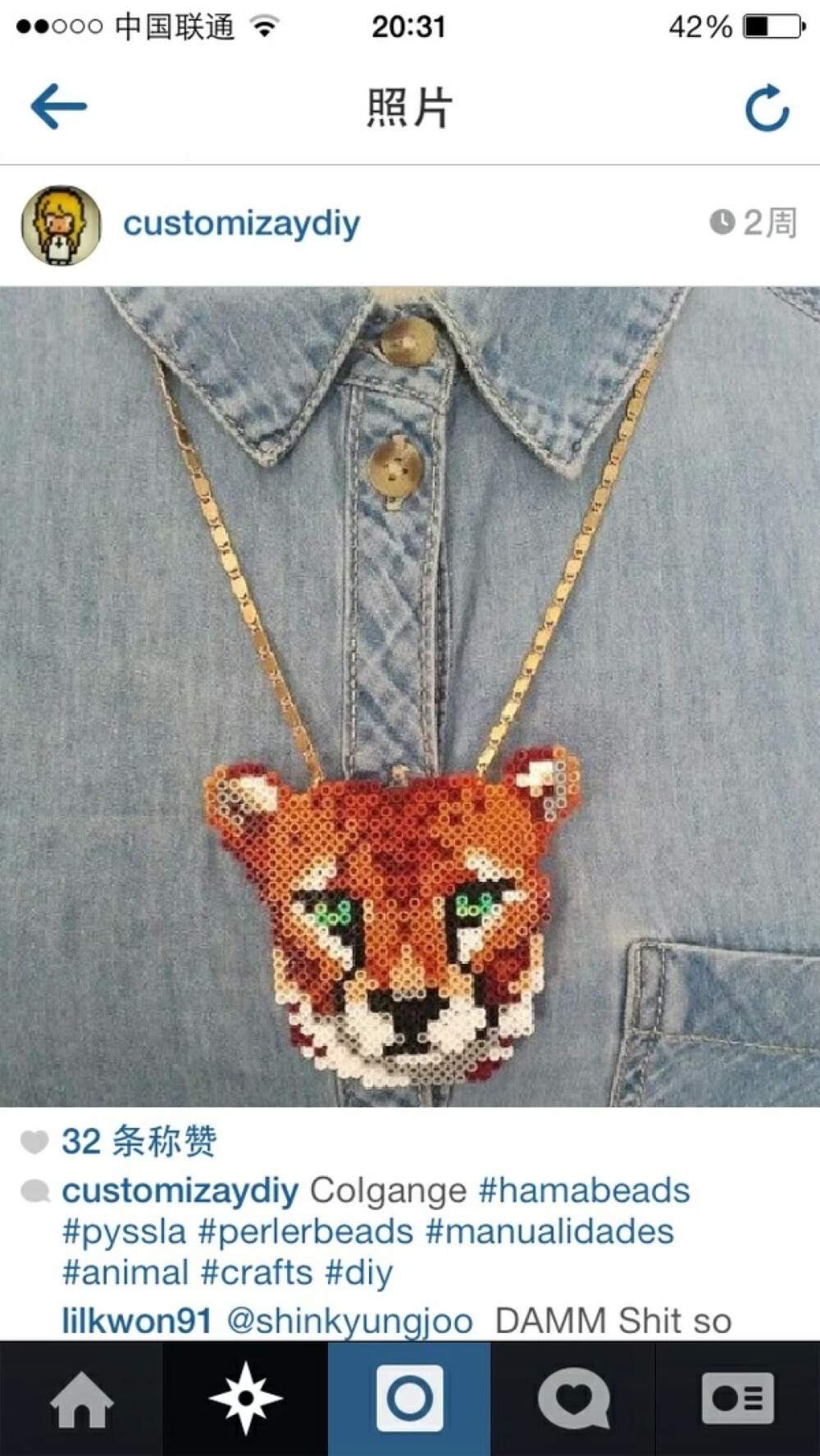Viewport: 820px width, 1456px height.
Task: Open the @shinkyungjoo mention
Action: click(x=349, y=1321)
